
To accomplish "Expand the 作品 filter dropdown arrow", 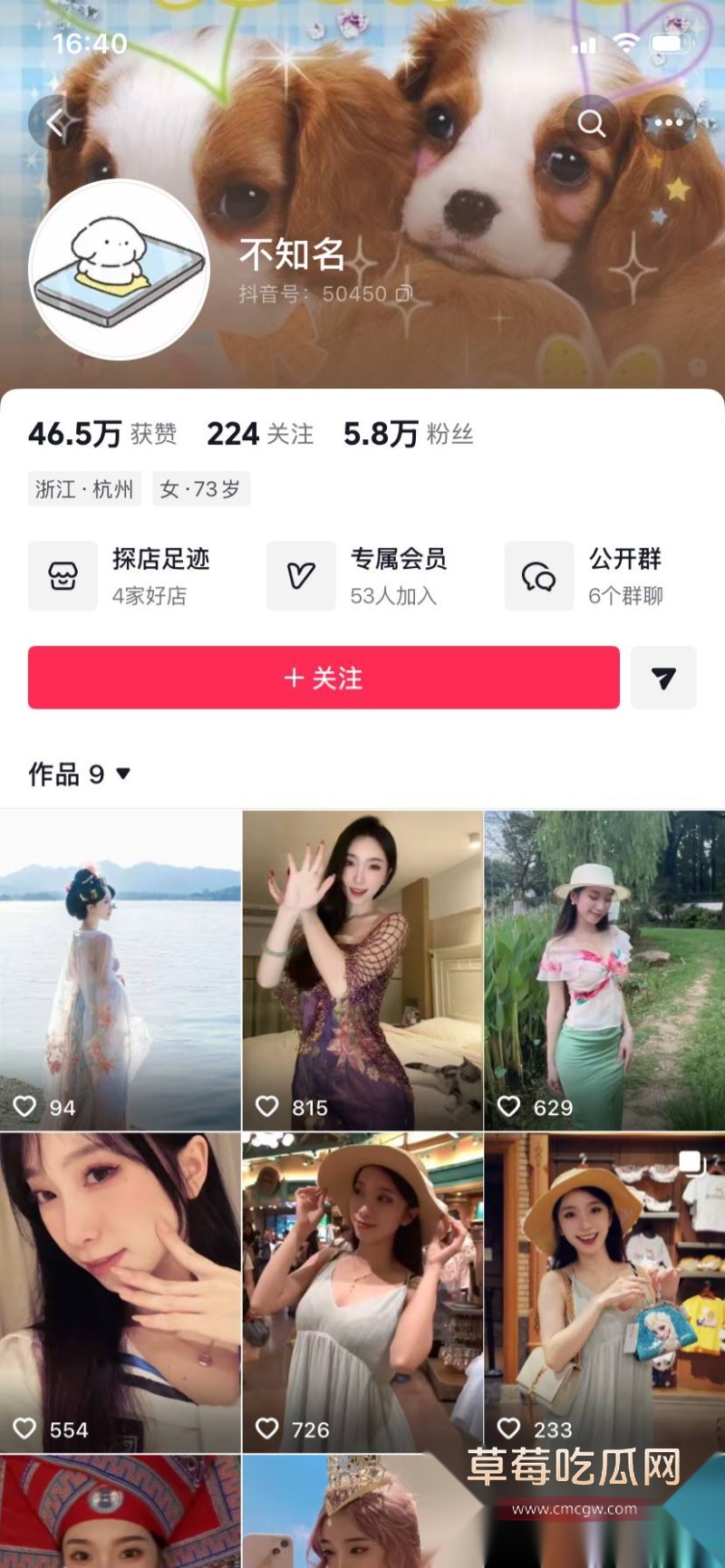I will pos(122,774).
